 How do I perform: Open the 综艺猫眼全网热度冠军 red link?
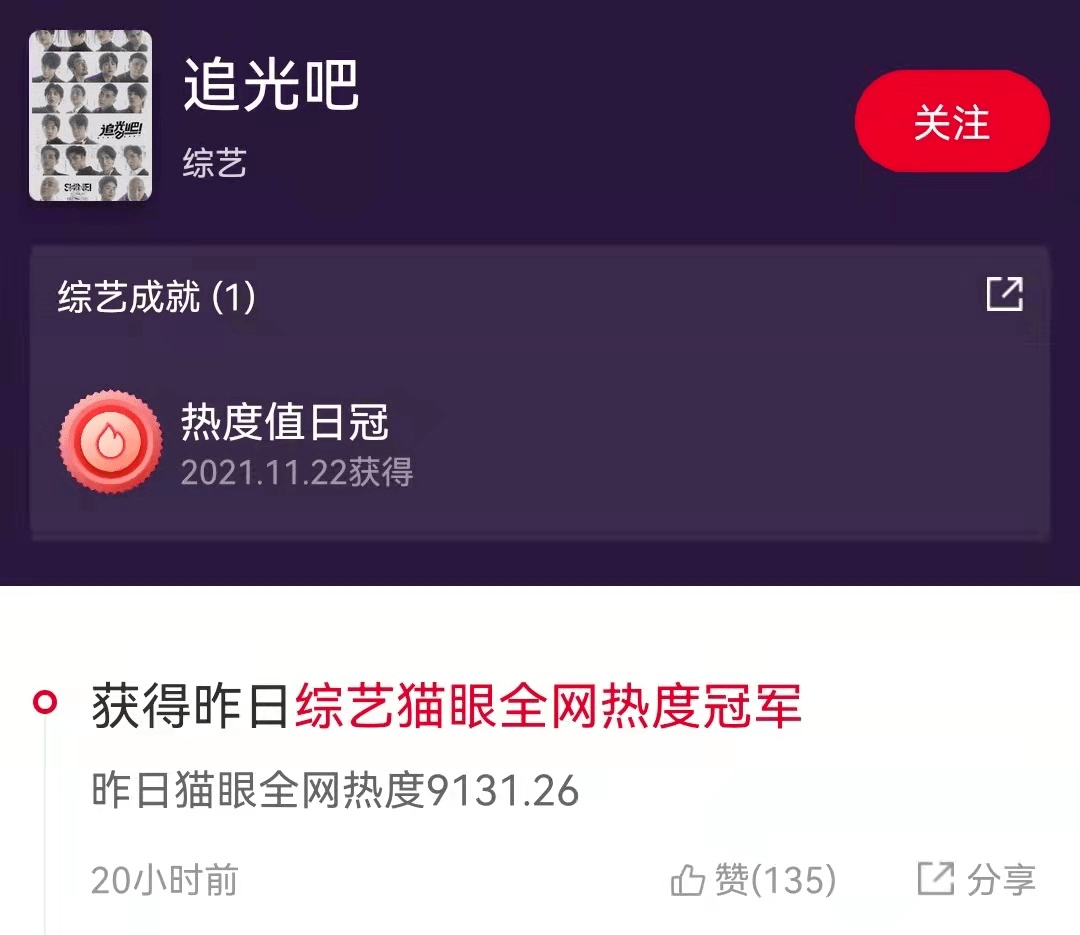tap(548, 707)
